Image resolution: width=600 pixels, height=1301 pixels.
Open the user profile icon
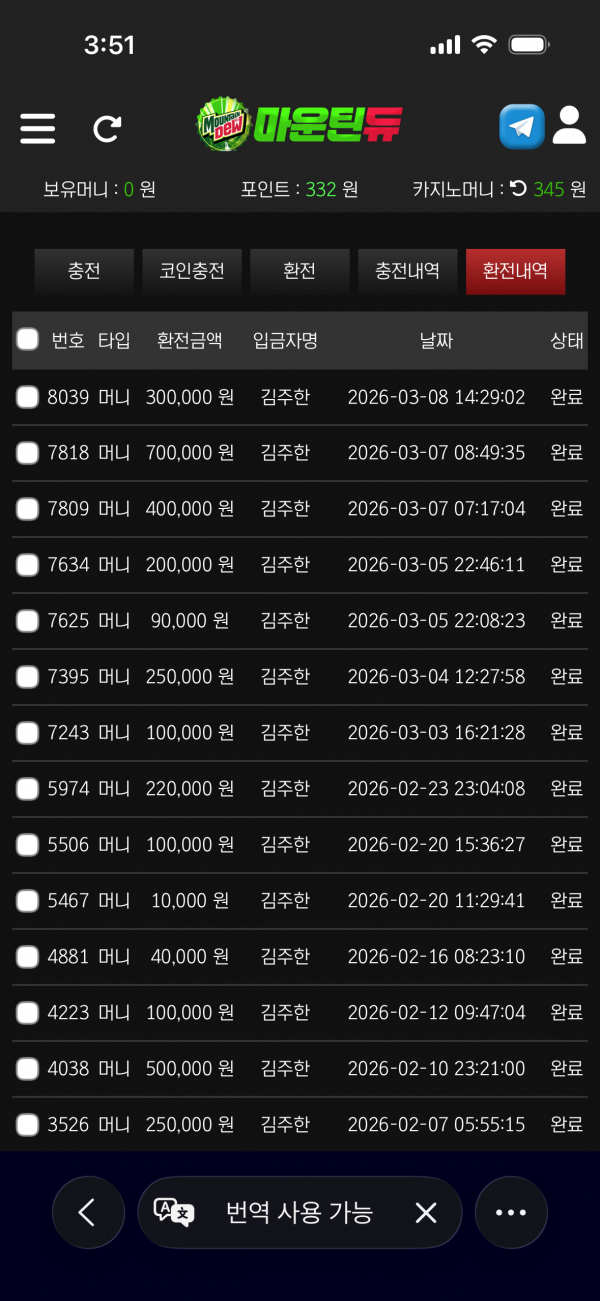pyautogui.click(x=569, y=127)
